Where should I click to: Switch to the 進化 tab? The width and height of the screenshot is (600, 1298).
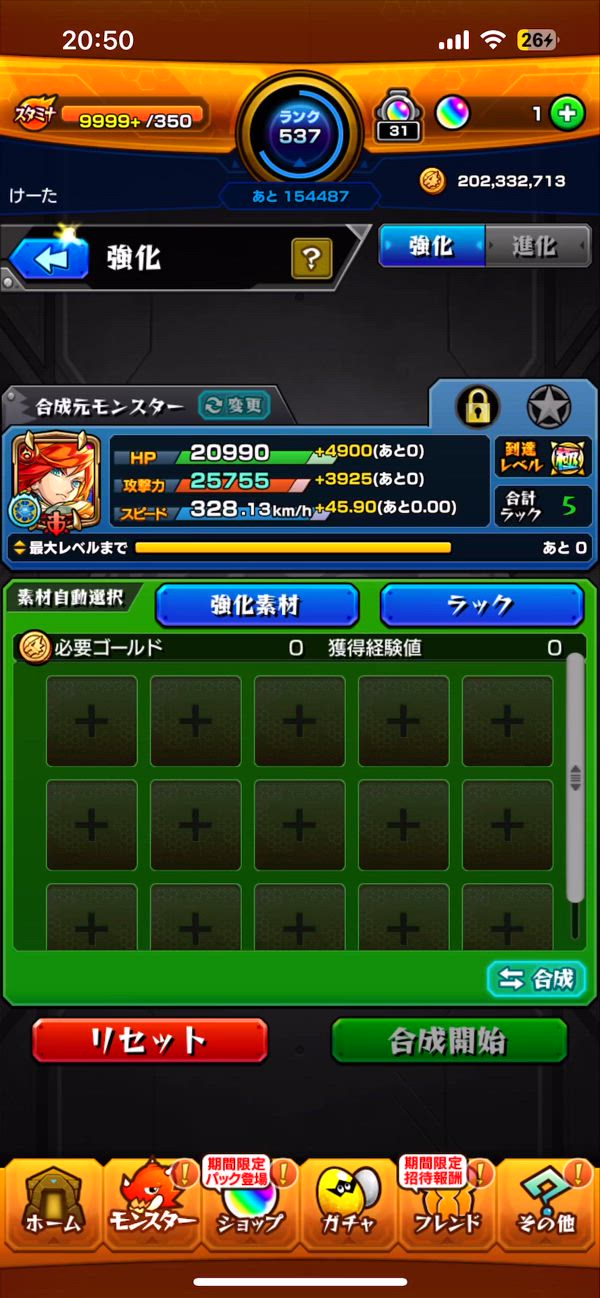coord(535,246)
